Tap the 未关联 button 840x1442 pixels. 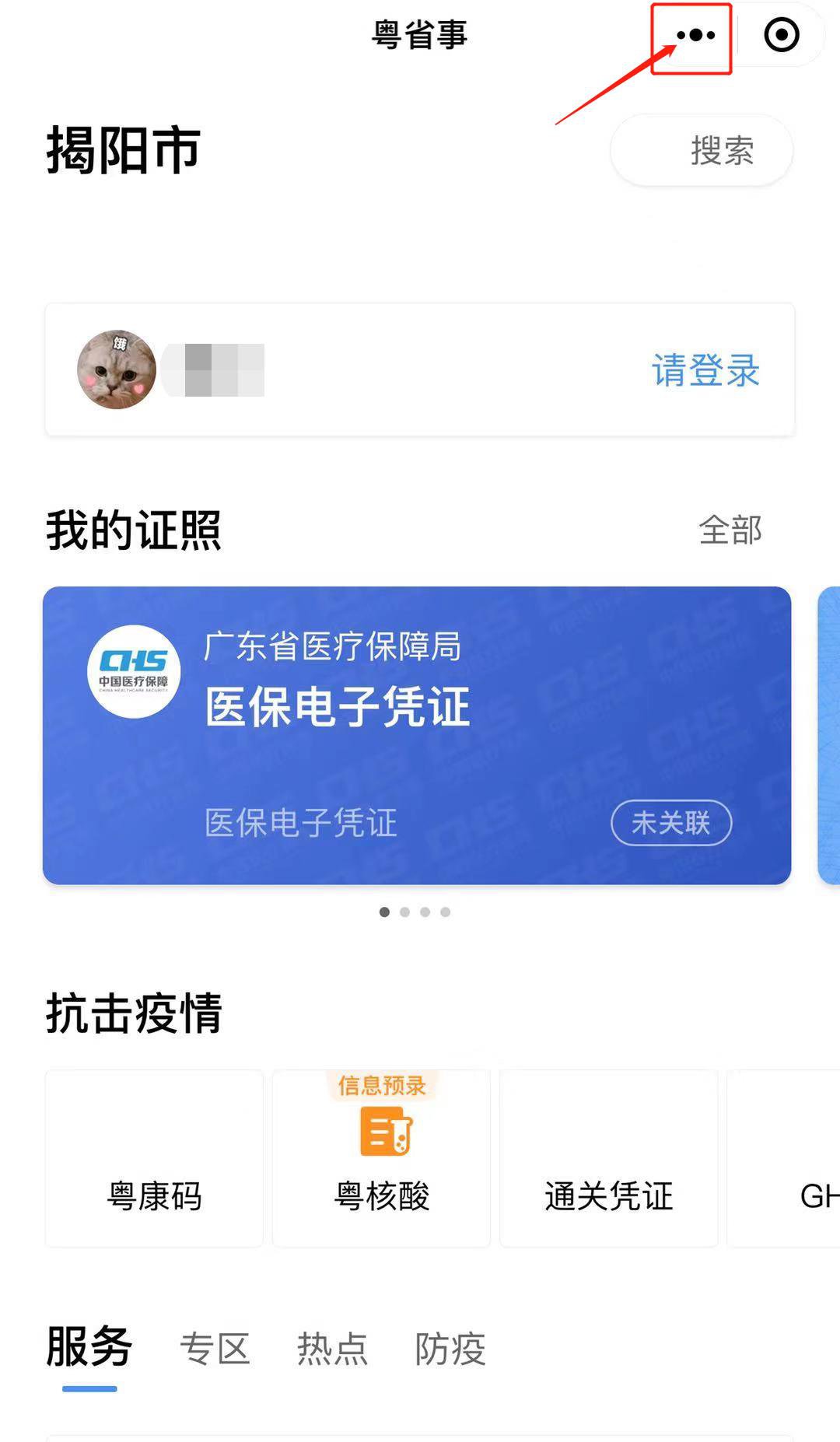(670, 823)
